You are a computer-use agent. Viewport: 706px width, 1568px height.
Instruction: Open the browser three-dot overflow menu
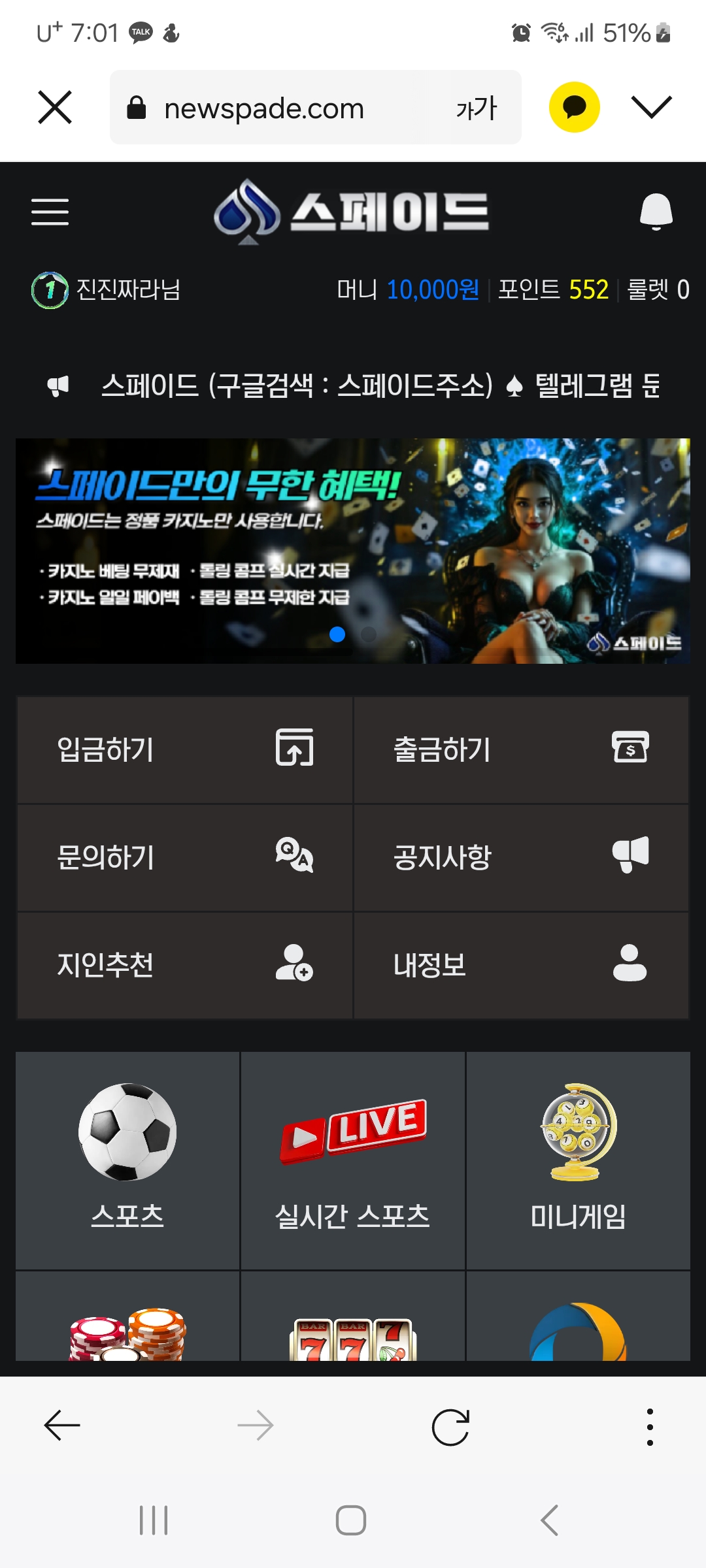coord(649,1426)
